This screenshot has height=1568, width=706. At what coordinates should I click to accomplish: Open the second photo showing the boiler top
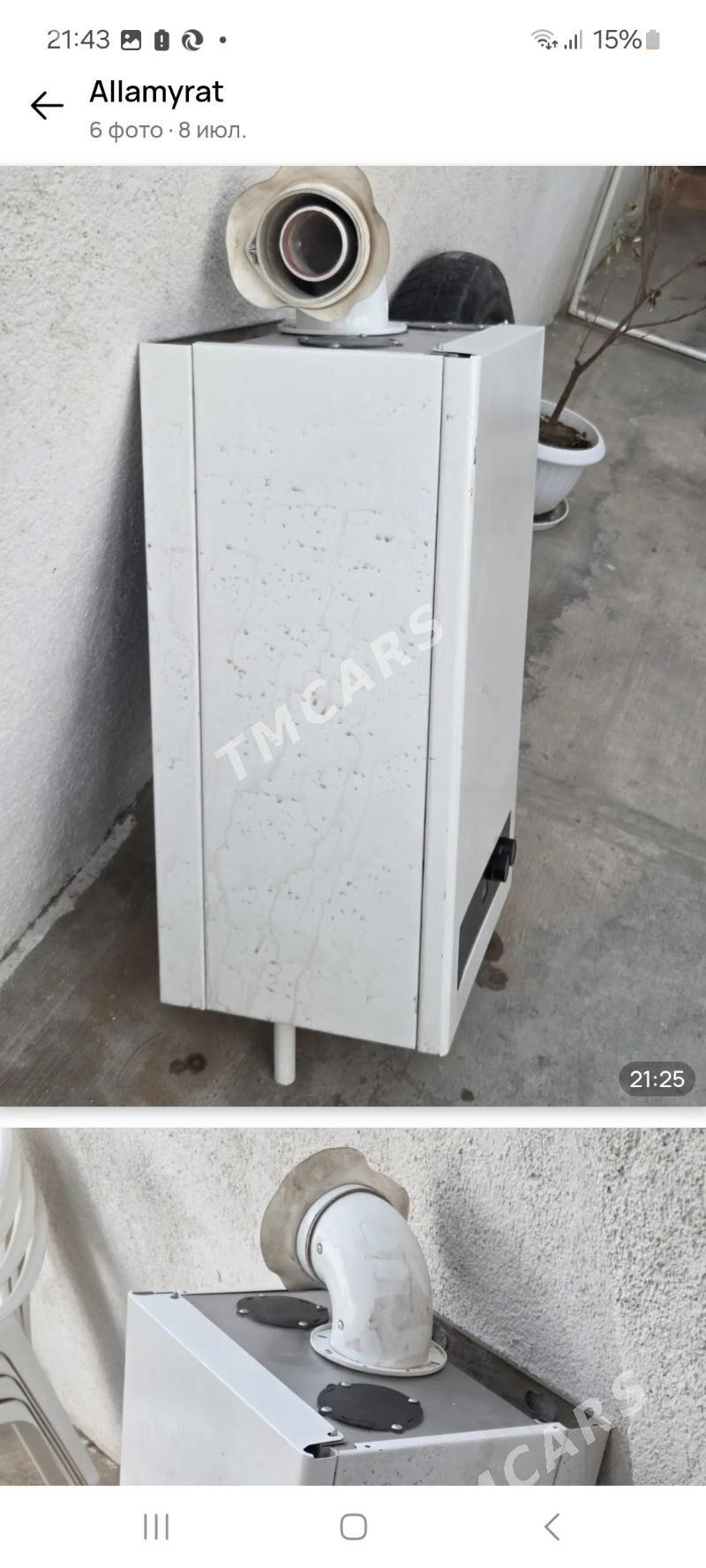click(x=353, y=1306)
